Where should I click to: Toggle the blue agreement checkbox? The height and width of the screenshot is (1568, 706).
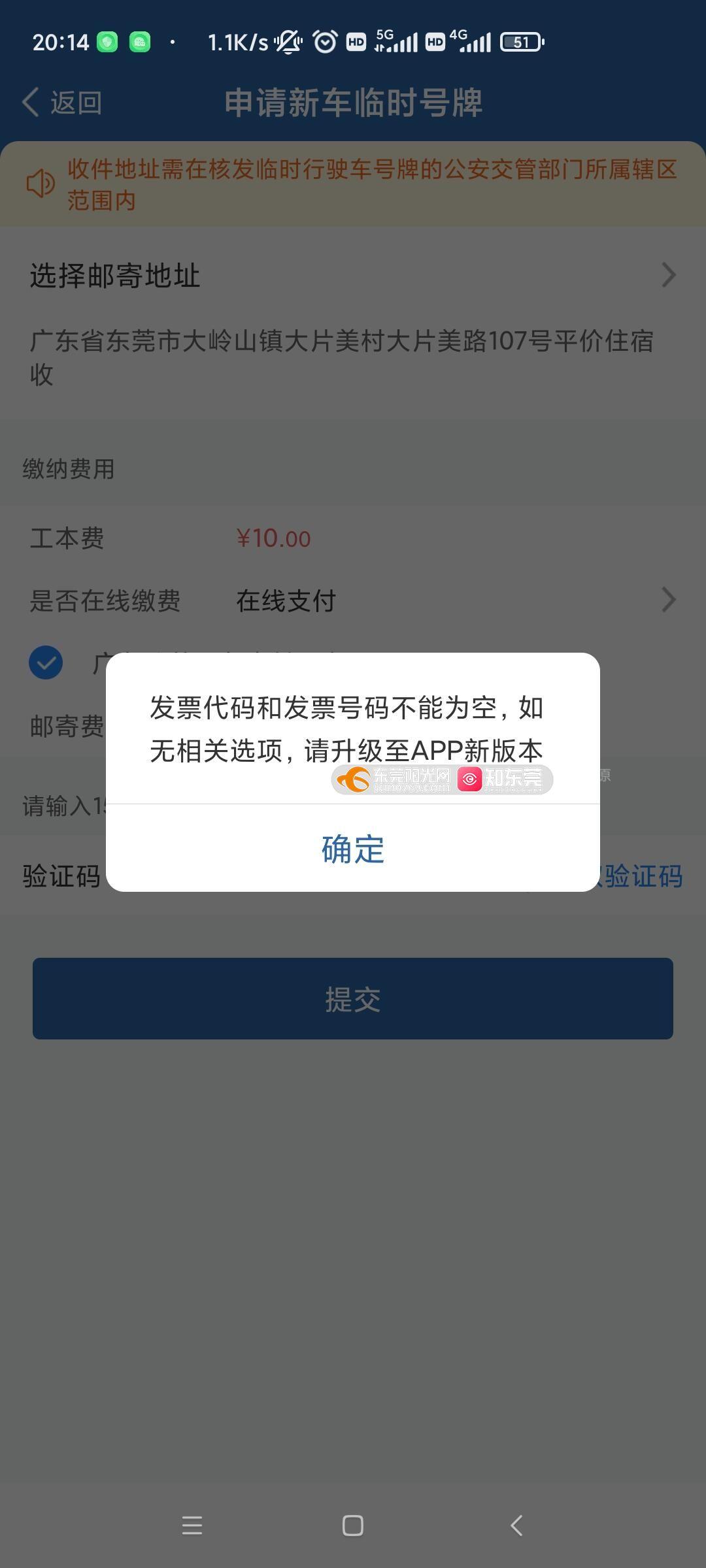click(46, 662)
